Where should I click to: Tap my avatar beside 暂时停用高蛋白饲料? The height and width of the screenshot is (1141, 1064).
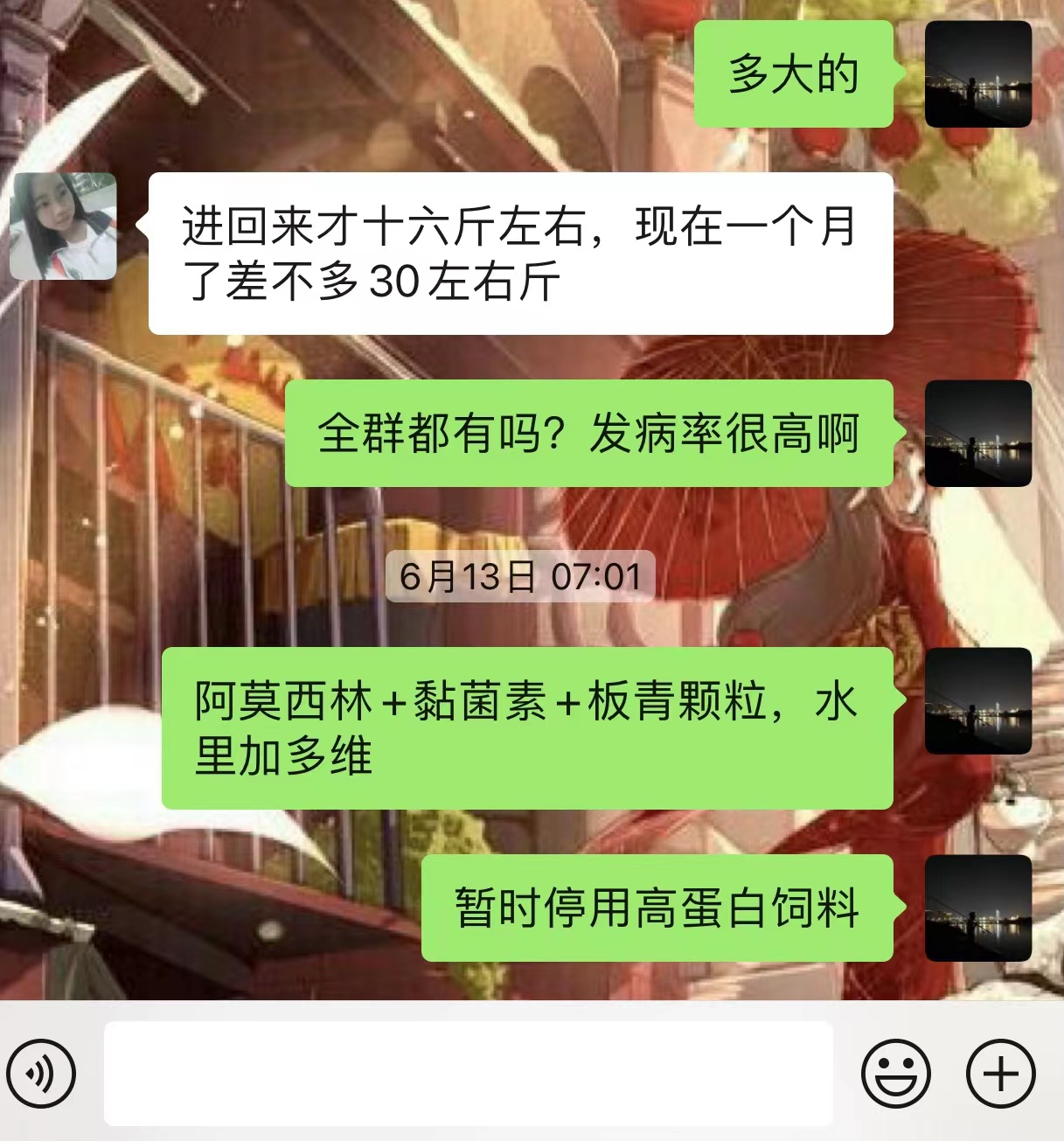(x=978, y=908)
